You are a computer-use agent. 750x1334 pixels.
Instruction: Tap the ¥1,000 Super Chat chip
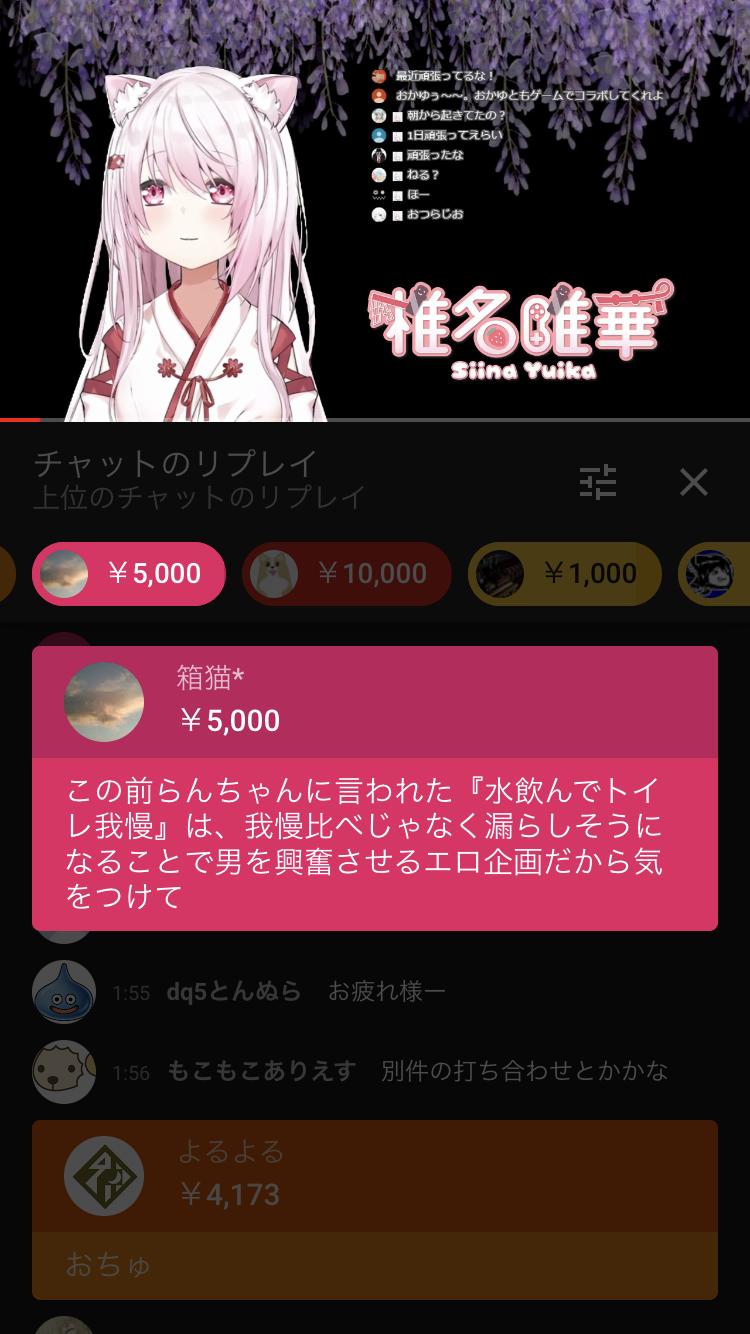565,573
